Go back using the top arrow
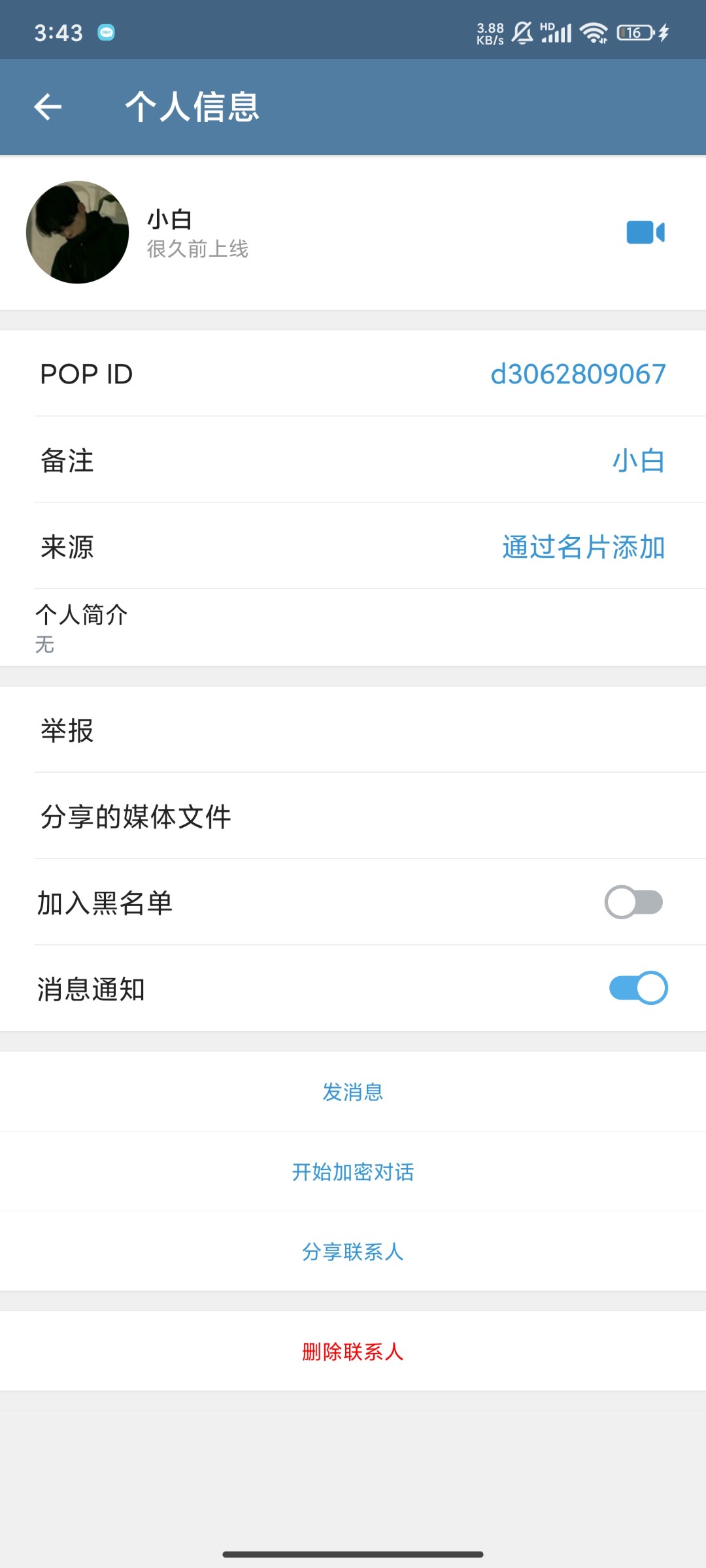This screenshot has width=706, height=1568. 48,107
